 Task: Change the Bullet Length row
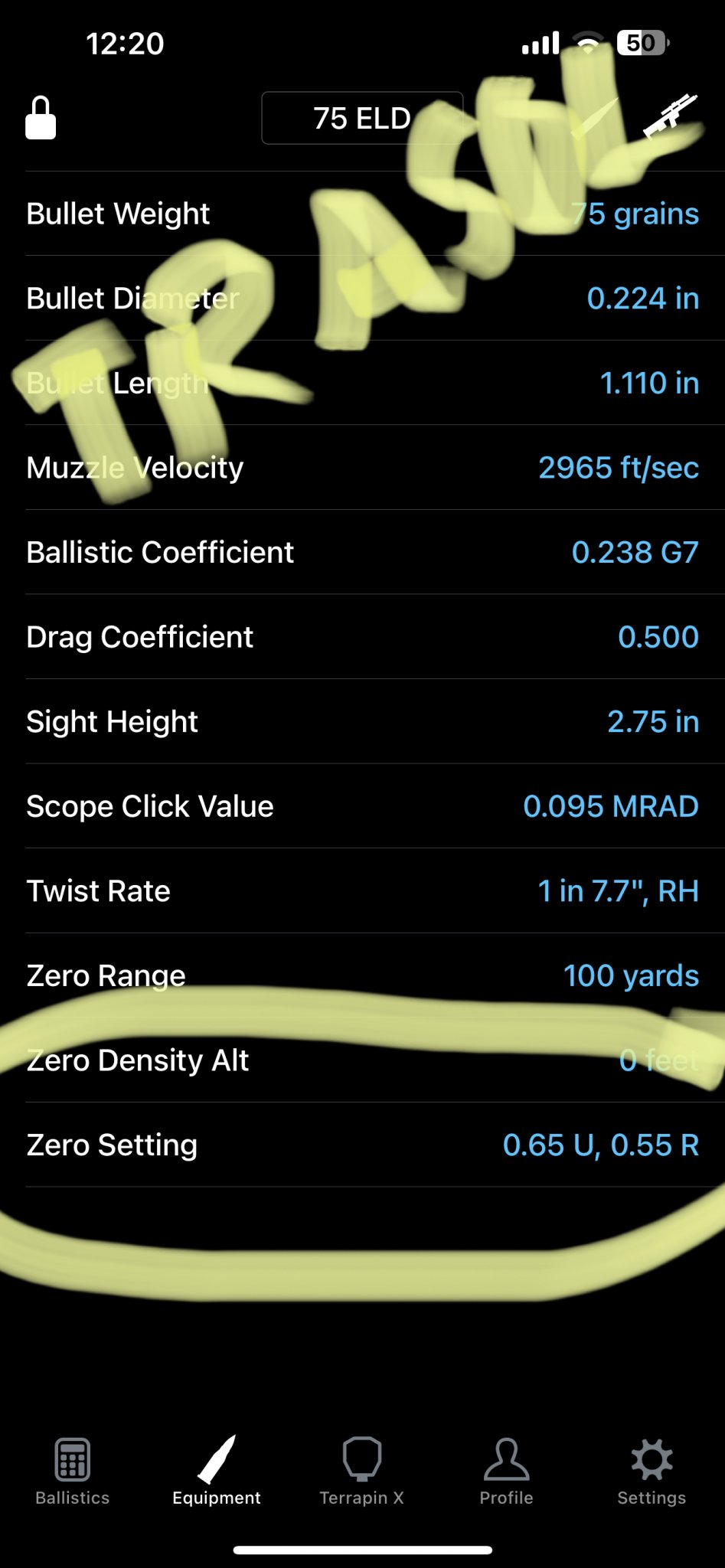[x=362, y=383]
